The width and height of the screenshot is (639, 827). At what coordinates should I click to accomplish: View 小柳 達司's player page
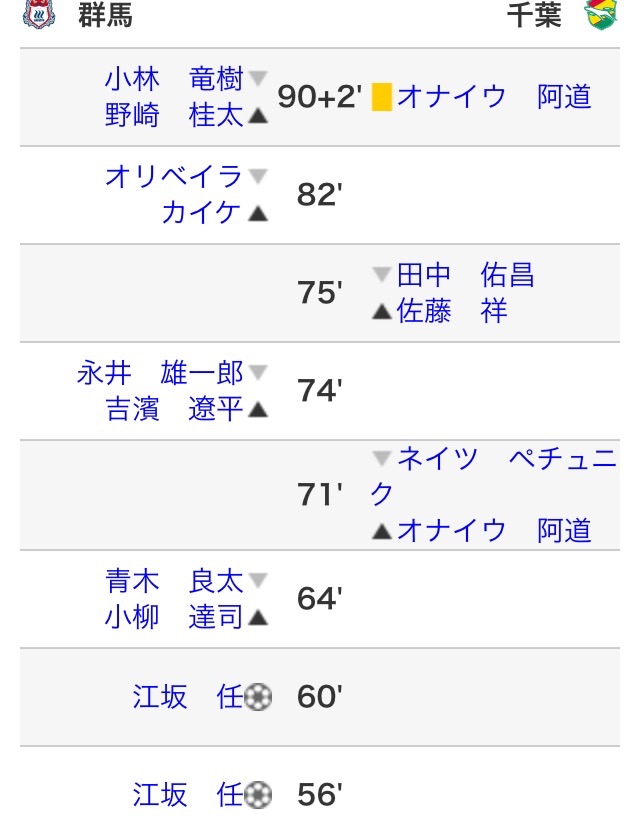coord(174,617)
